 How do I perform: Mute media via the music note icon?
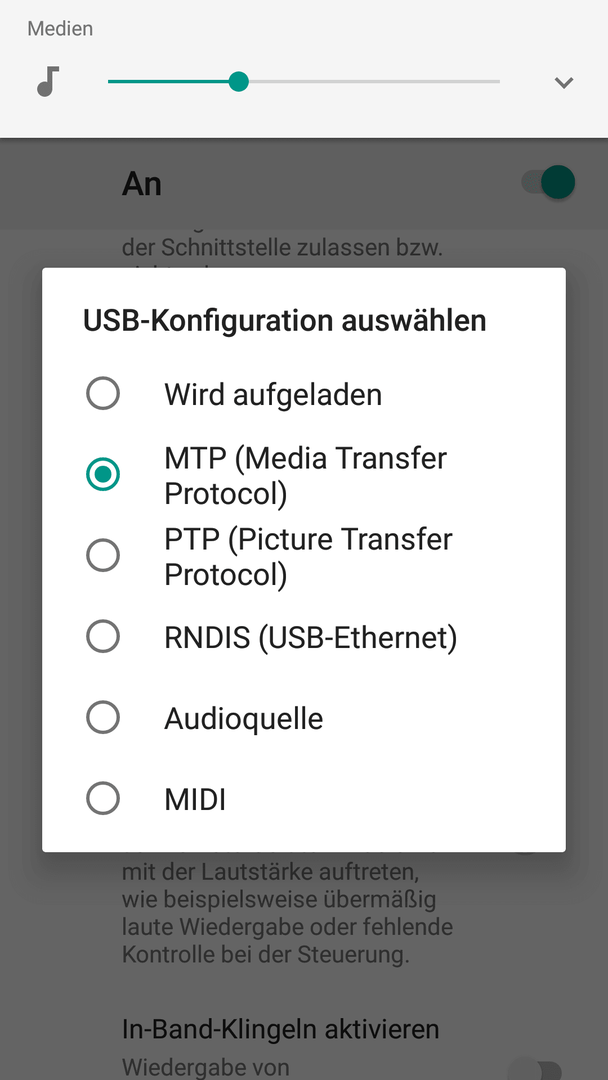[x=48, y=82]
